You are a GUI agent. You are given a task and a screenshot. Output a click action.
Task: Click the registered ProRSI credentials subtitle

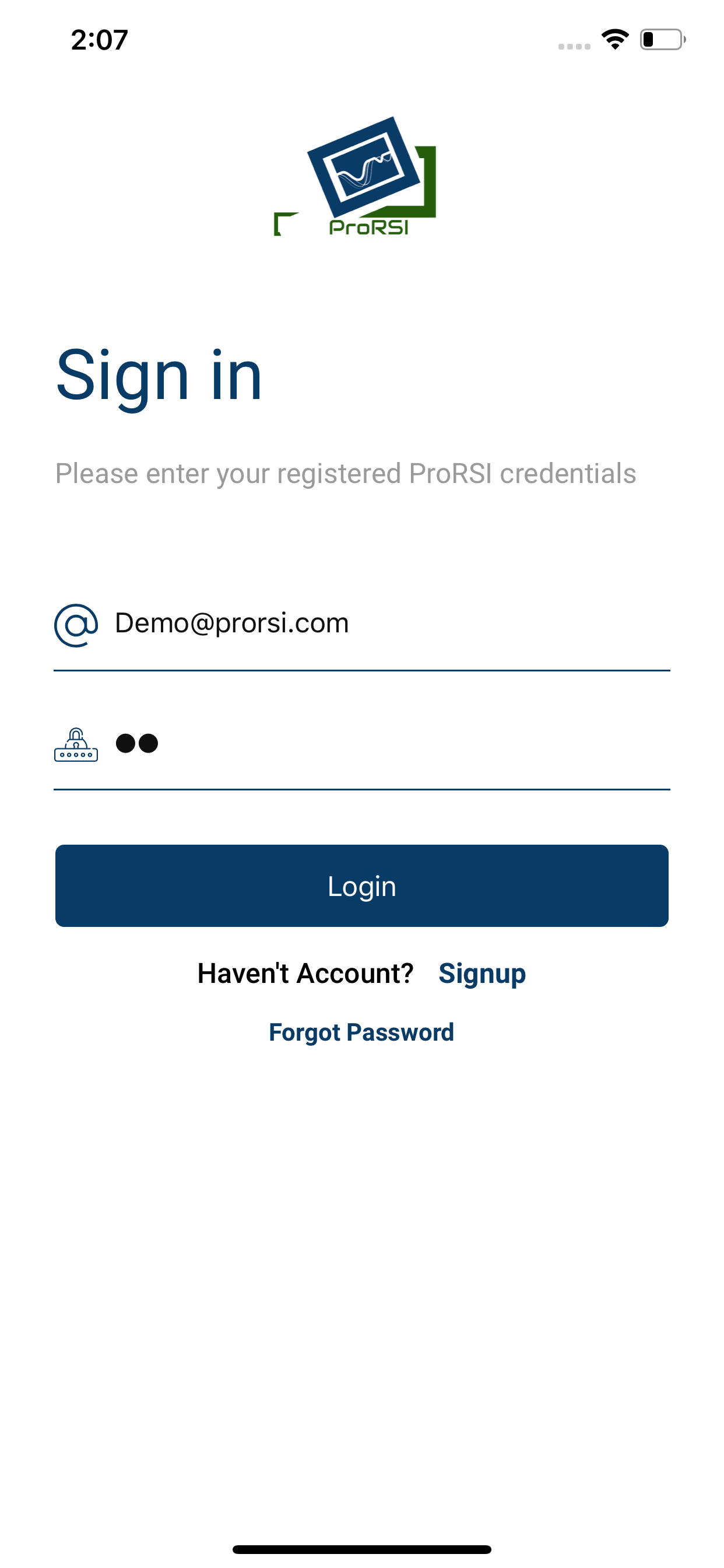tap(347, 474)
